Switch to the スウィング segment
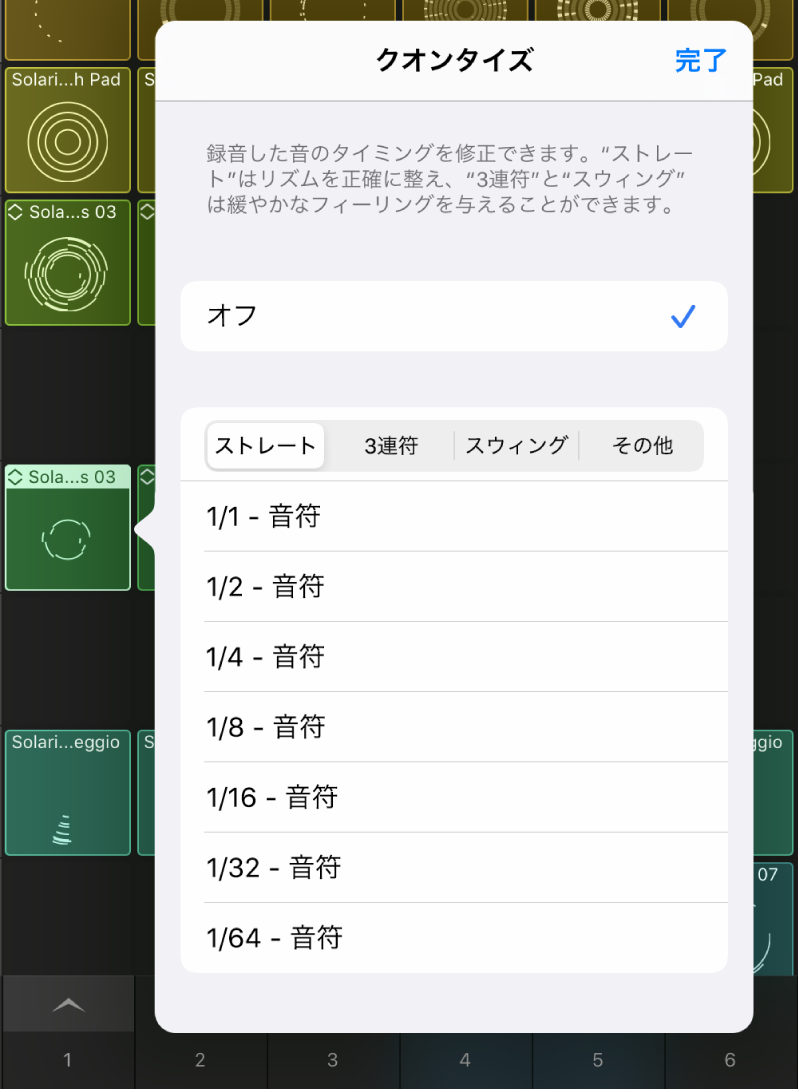This screenshot has width=798, height=1091. pyautogui.click(x=517, y=446)
